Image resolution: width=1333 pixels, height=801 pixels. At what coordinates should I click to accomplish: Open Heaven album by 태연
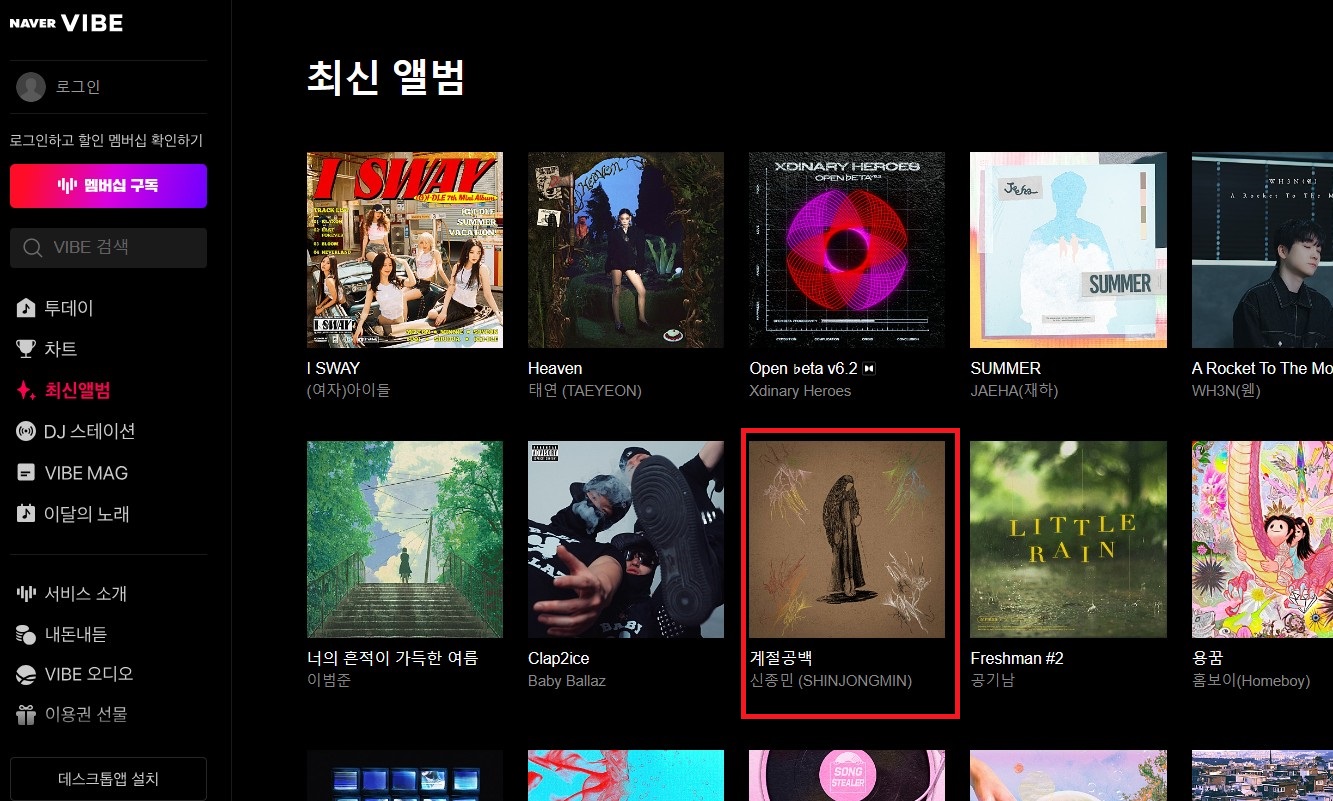[x=625, y=250]
